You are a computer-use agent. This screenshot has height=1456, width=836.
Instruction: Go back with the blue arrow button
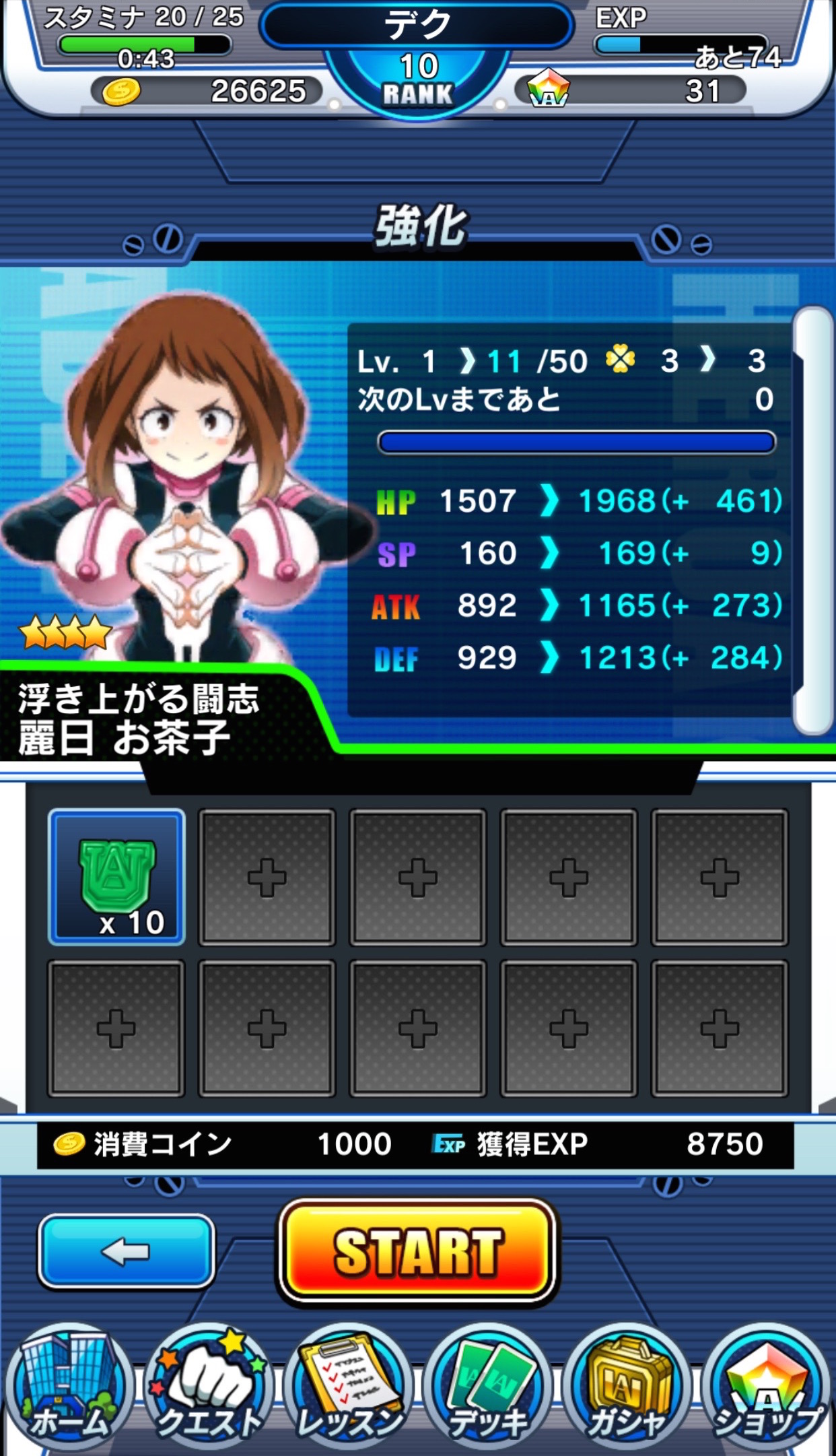tap(126, 1251)
